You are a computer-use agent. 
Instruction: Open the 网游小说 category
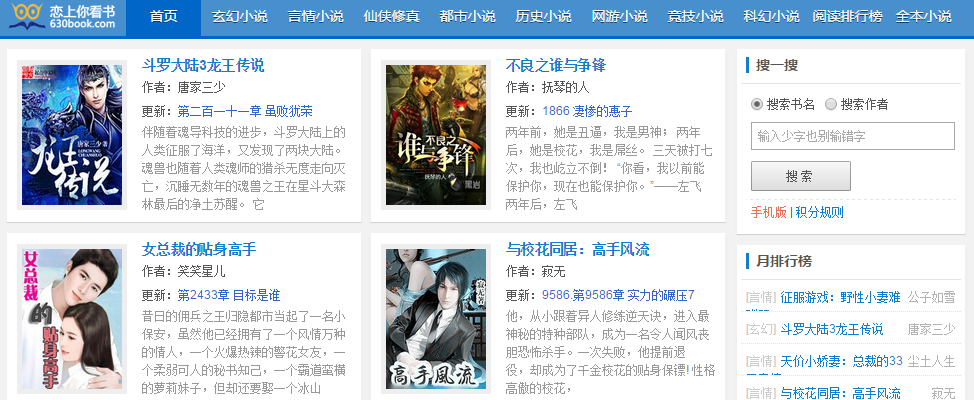tap(619, 16)
